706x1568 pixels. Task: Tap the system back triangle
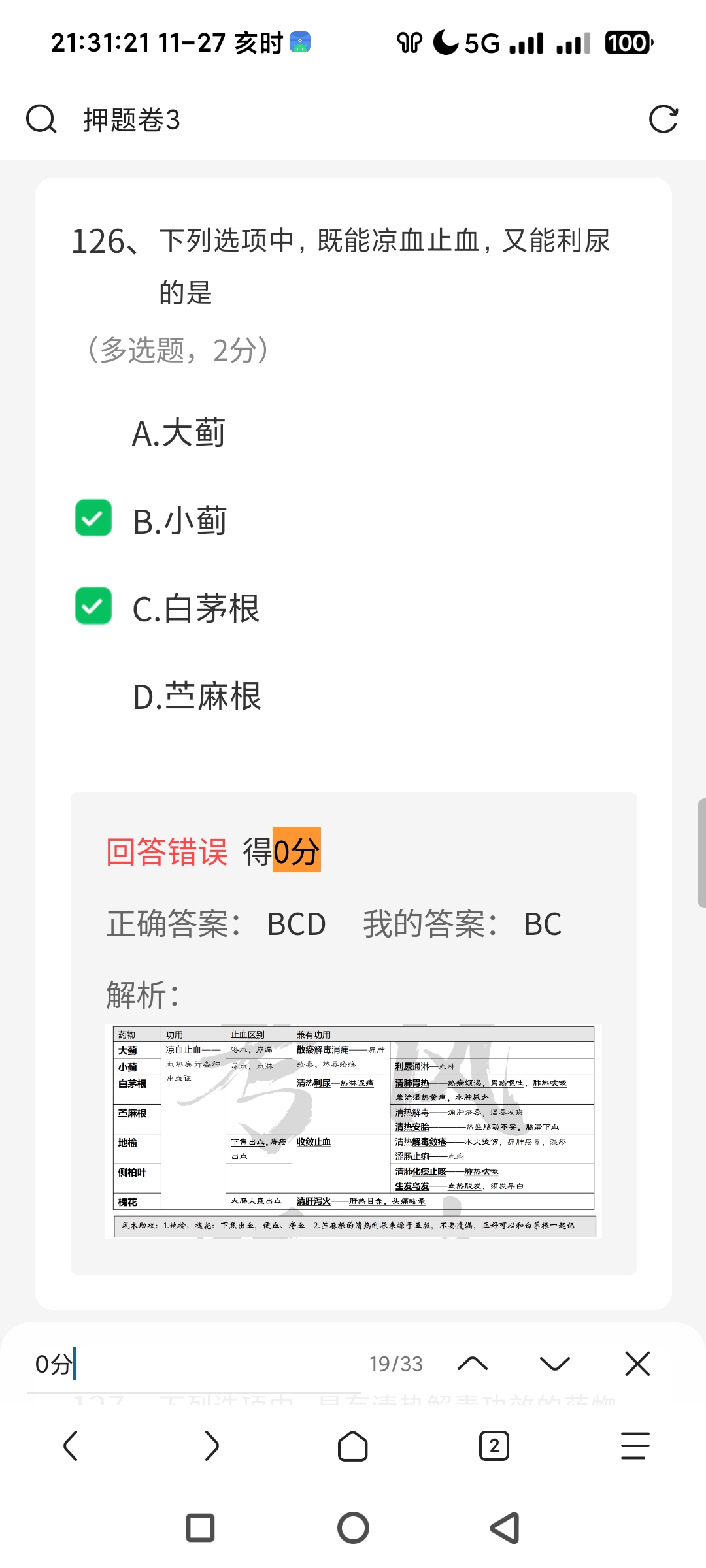click(505, 1528)
